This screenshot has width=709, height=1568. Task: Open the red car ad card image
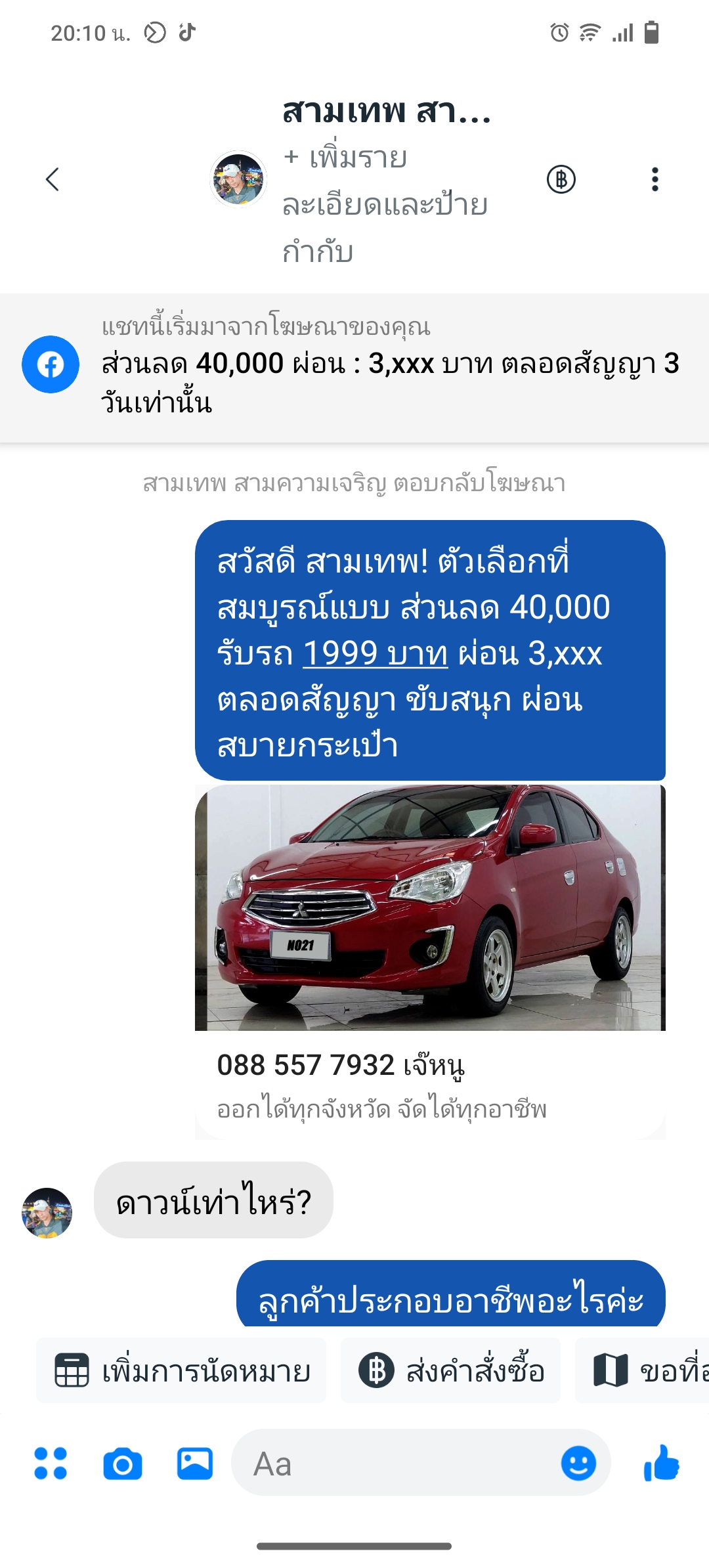(x=430, y=907)
